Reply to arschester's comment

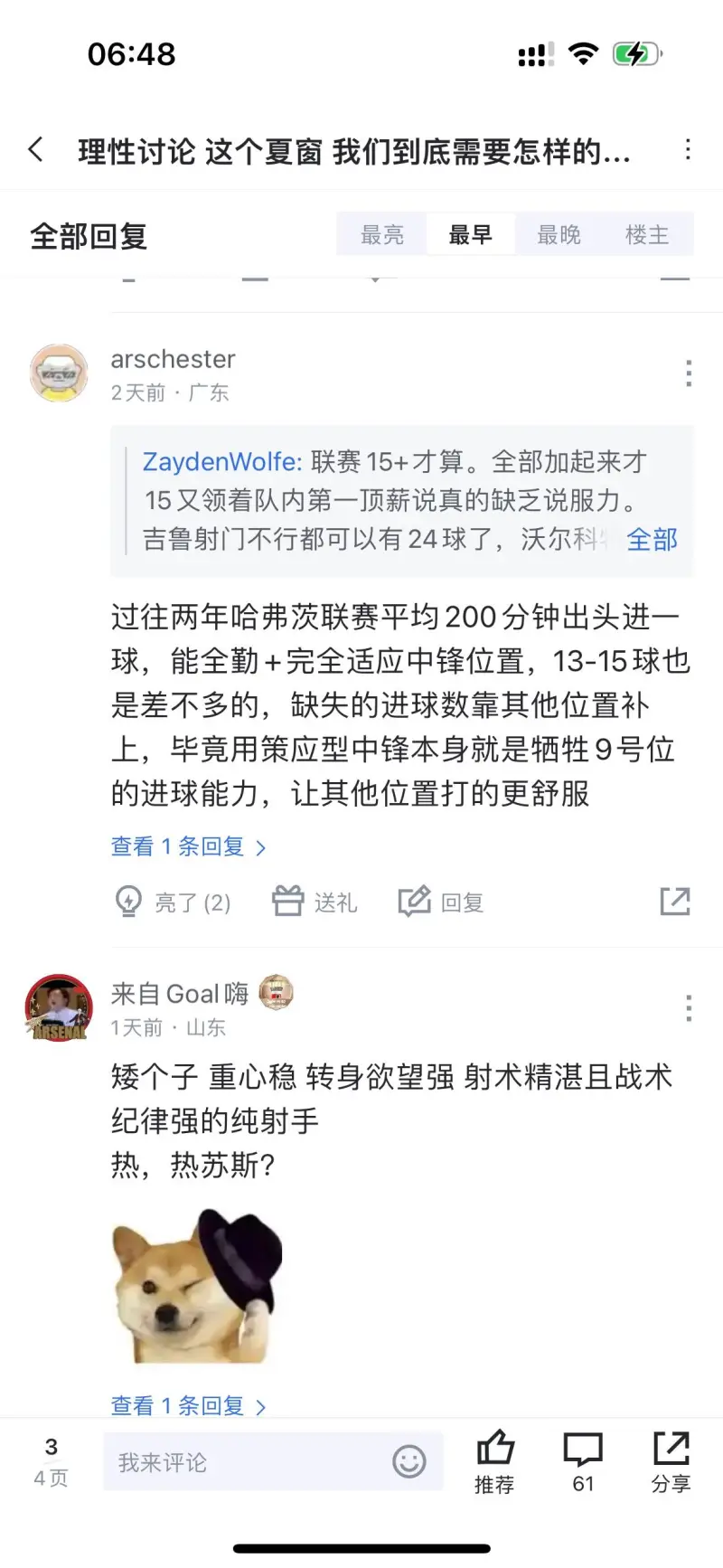[x=441, y=902]
